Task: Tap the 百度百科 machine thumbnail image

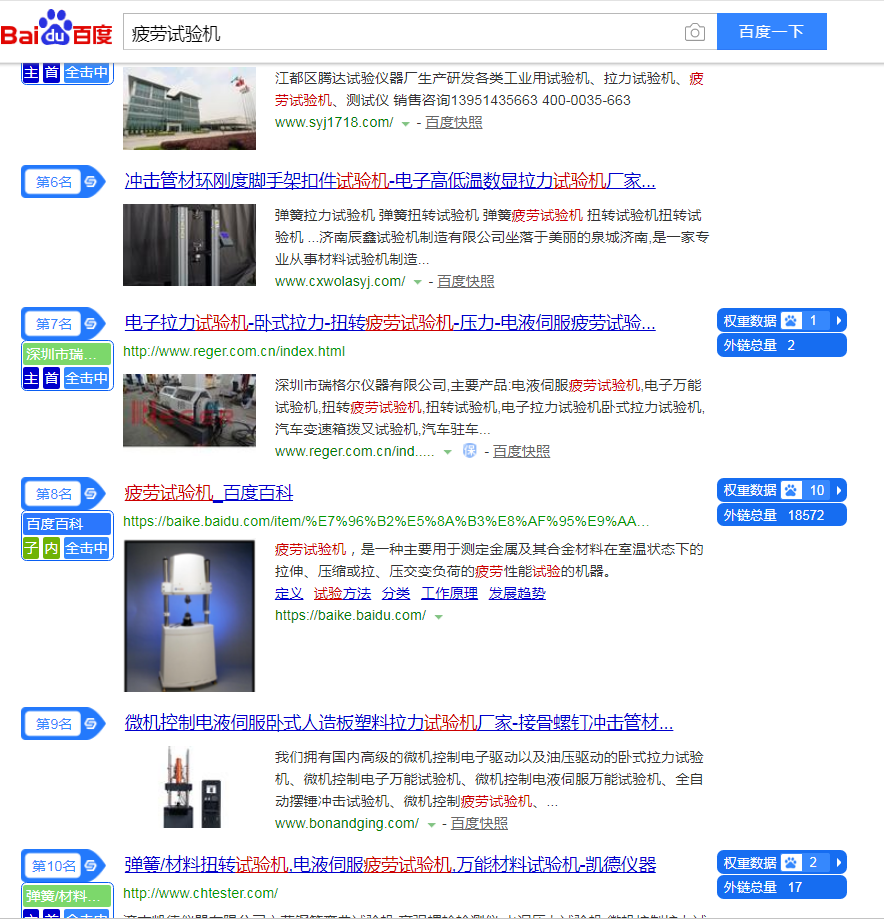Action: pyautogui.click(x=189, y=615)
